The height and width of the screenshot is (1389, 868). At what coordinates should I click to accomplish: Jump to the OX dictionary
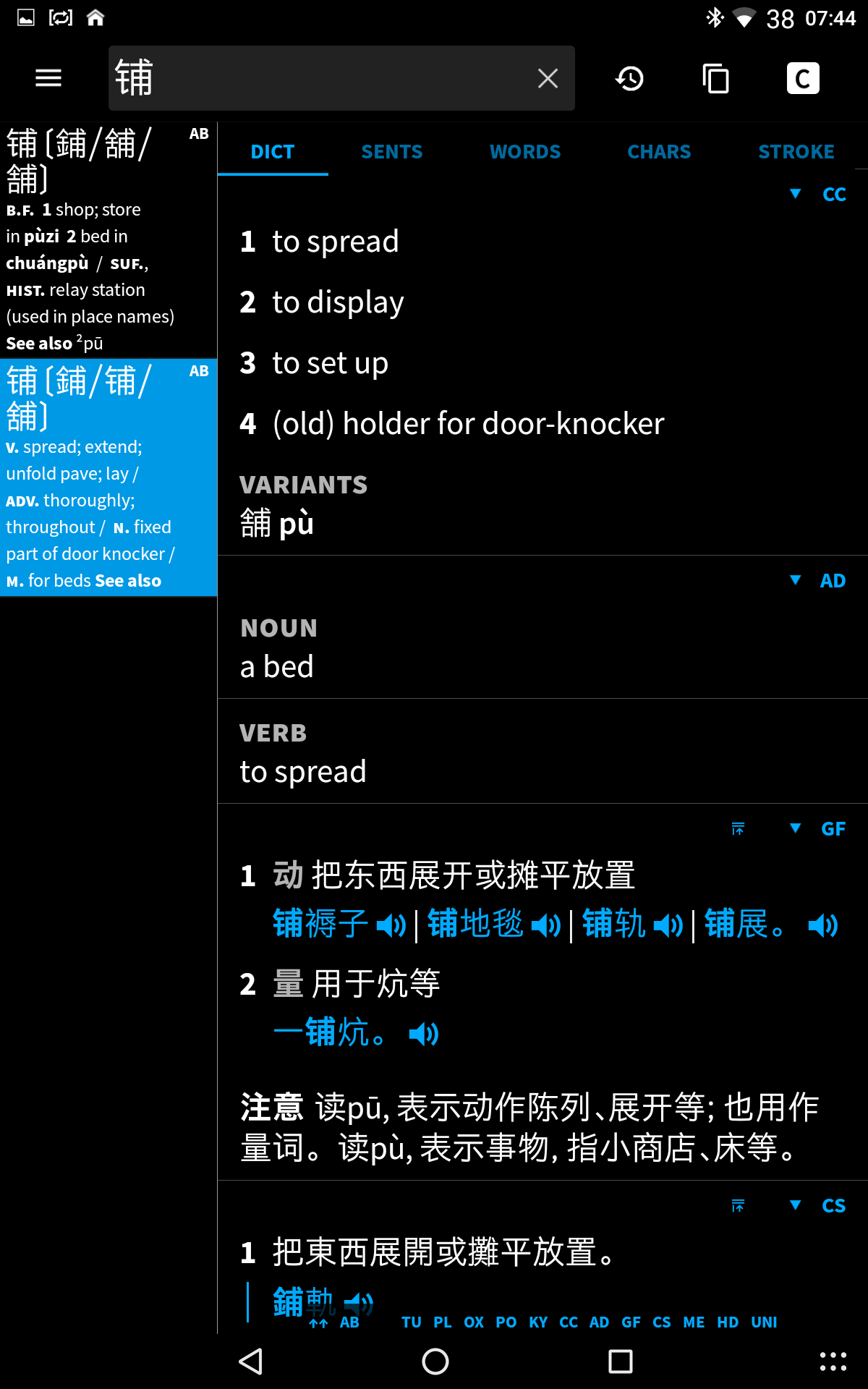(x=474, y=1322)
